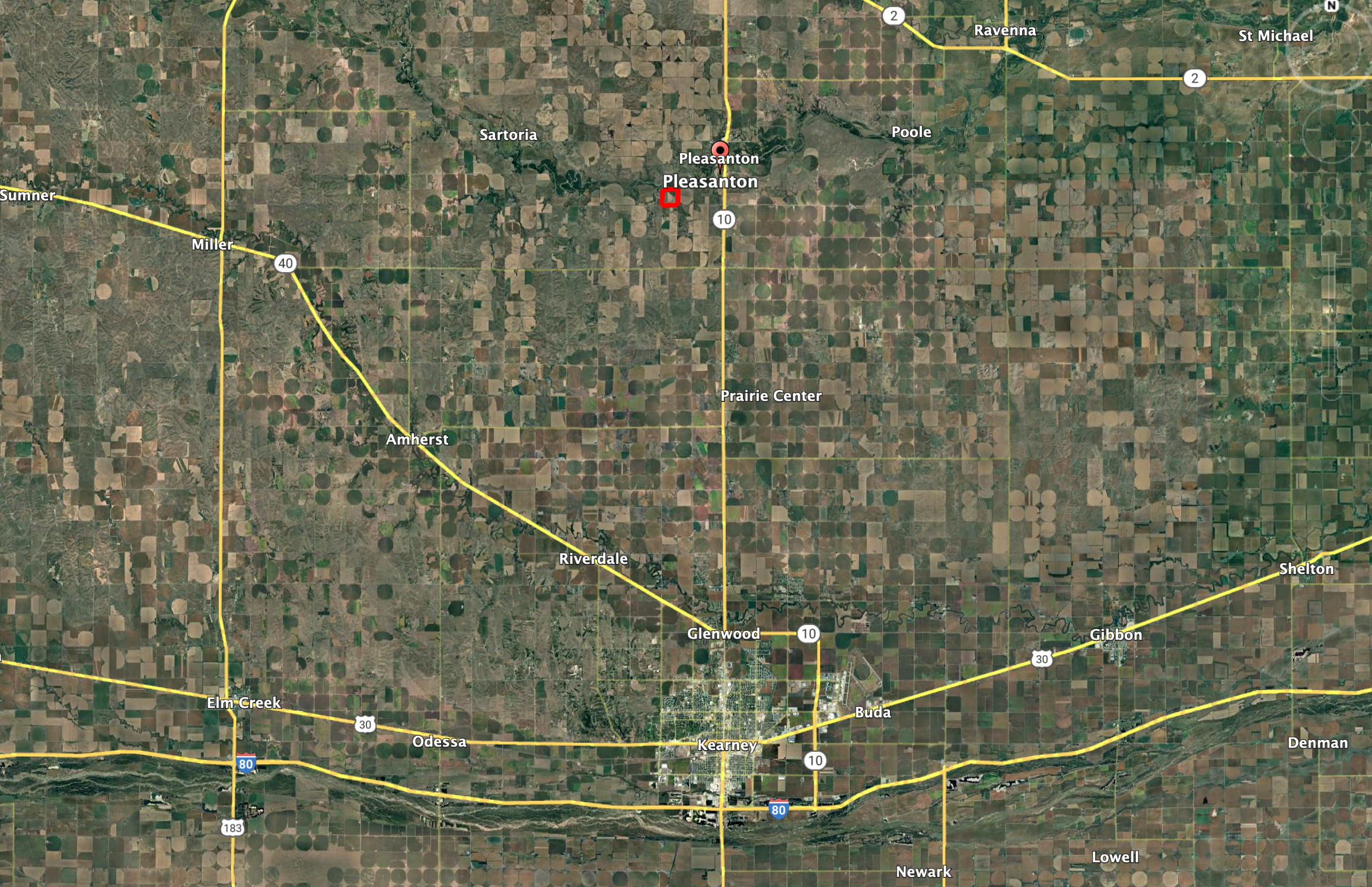Tap the N on the compass ring

tap(1331, 6)
